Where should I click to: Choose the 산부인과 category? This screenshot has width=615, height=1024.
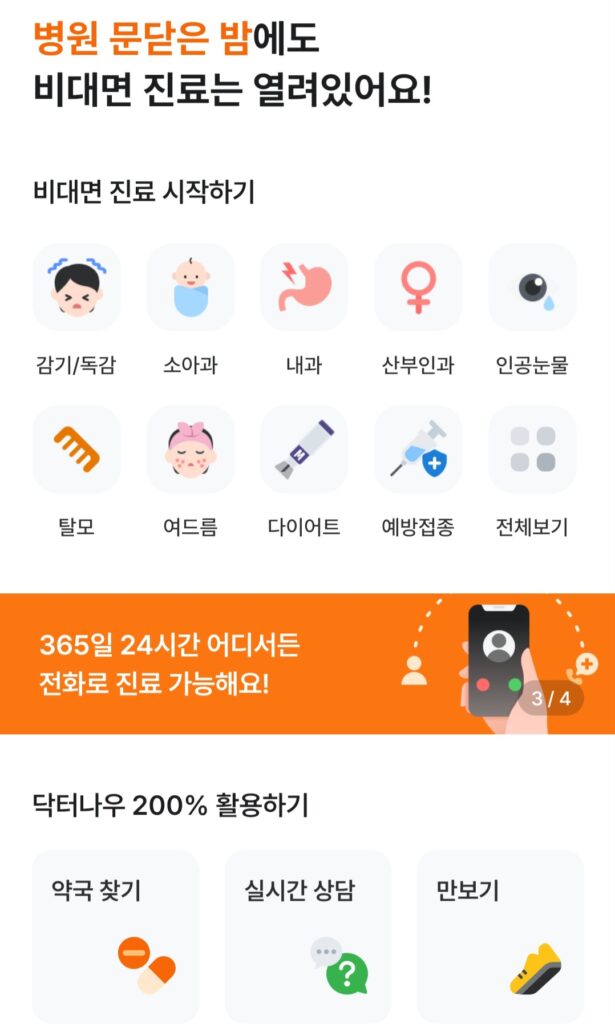click(418, 288)
